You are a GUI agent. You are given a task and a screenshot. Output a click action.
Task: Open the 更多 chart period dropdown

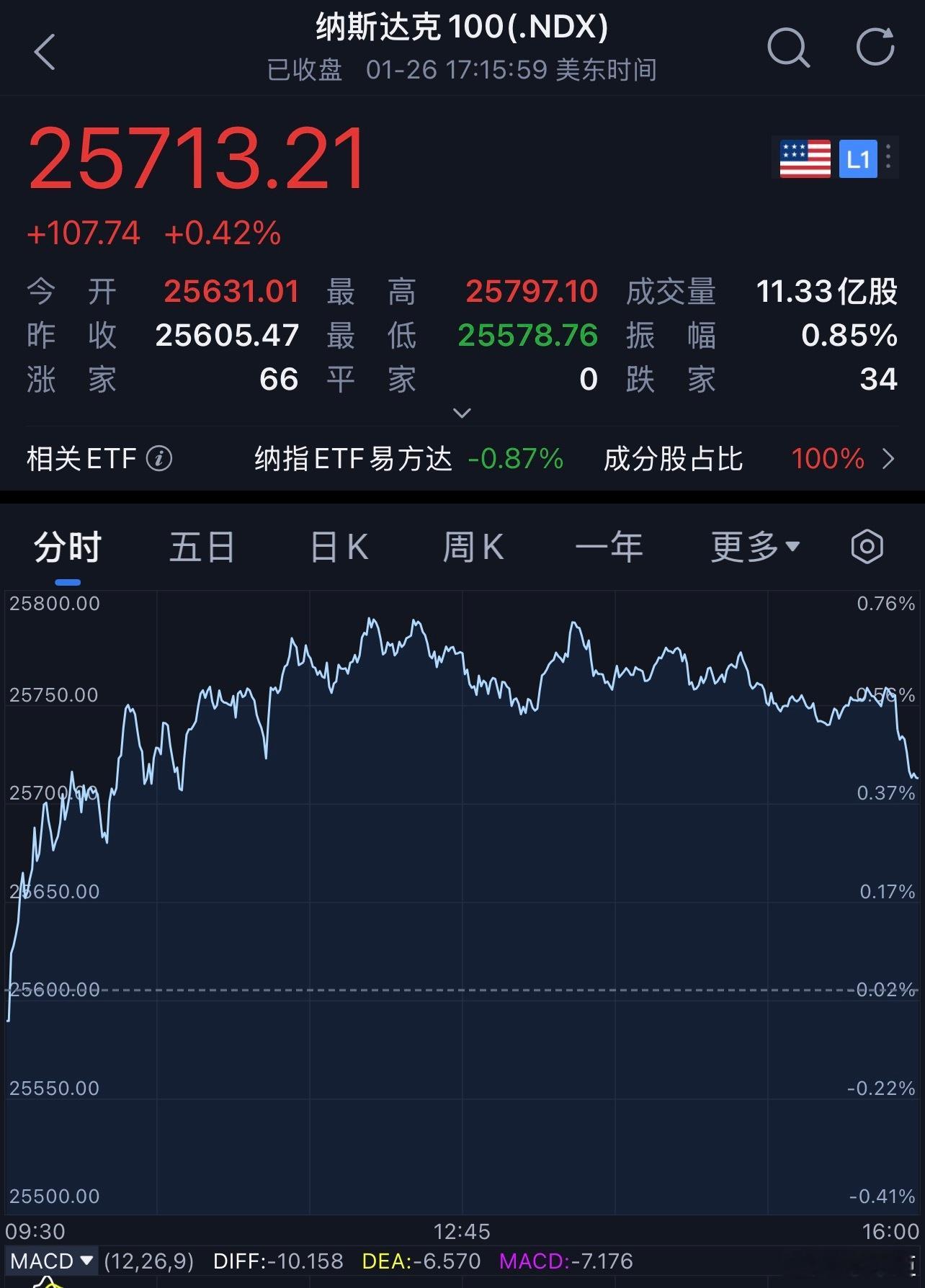pyautogui.click(x=754, y=547)
